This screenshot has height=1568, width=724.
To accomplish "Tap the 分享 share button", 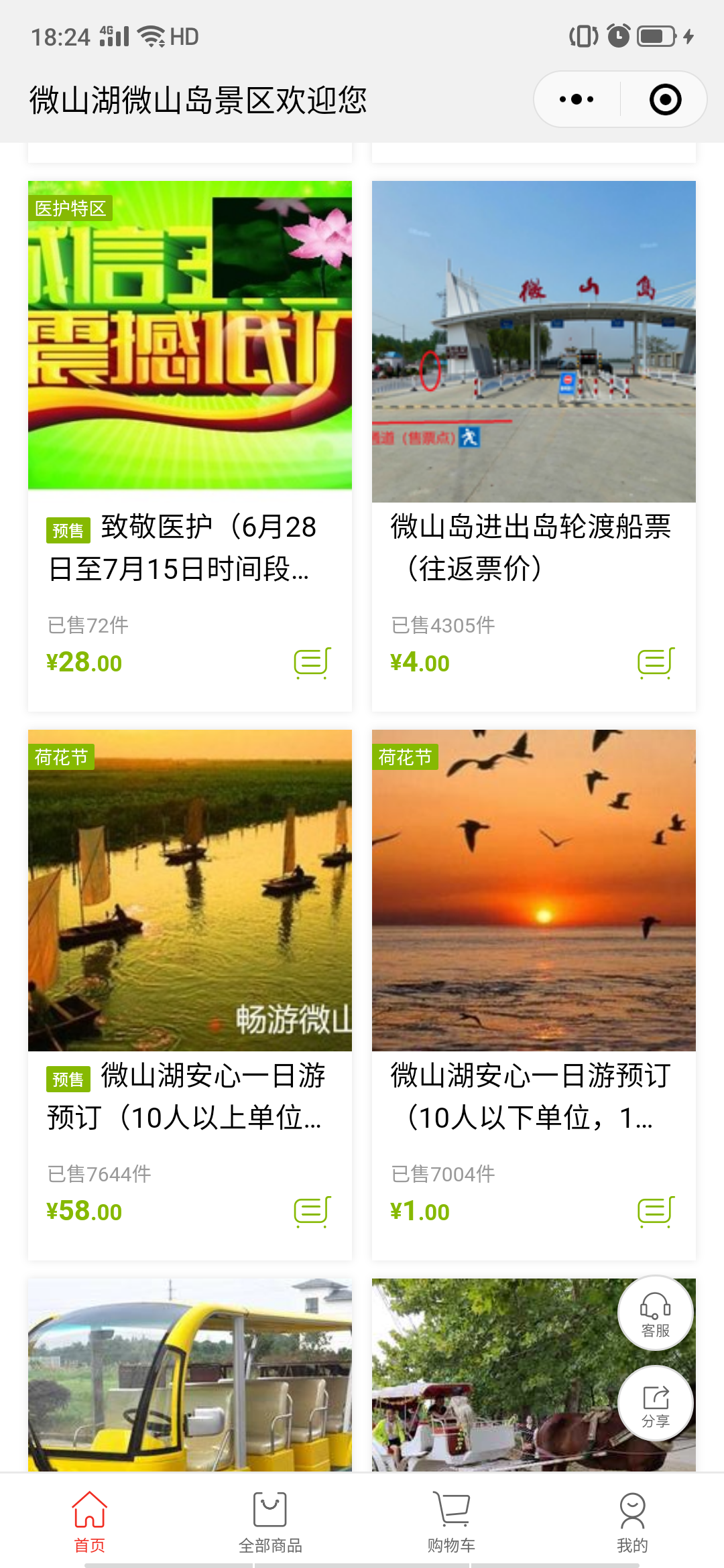I will (656, 1404).
